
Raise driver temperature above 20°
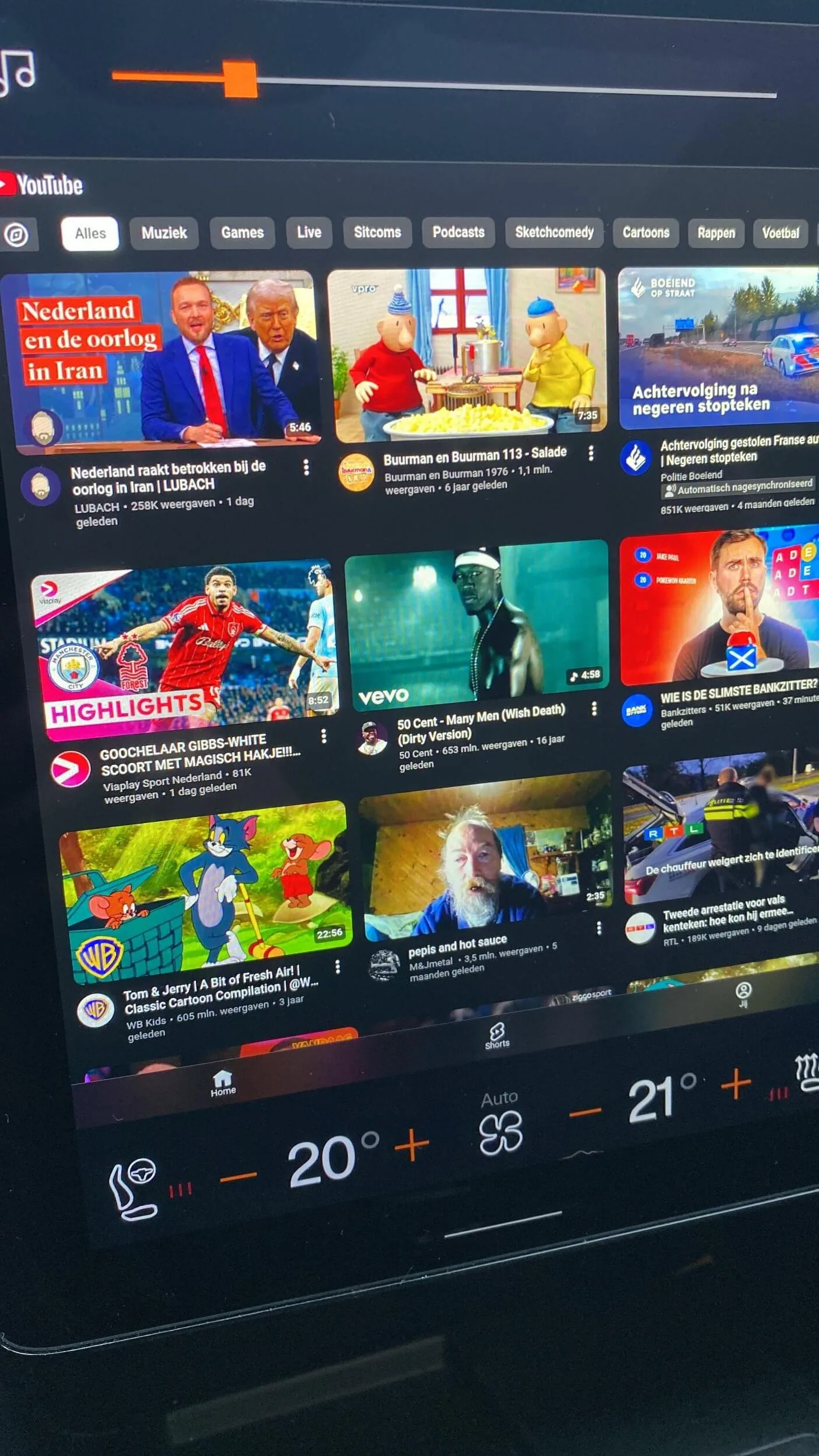pyautogui.click(x=412, y=1145)
